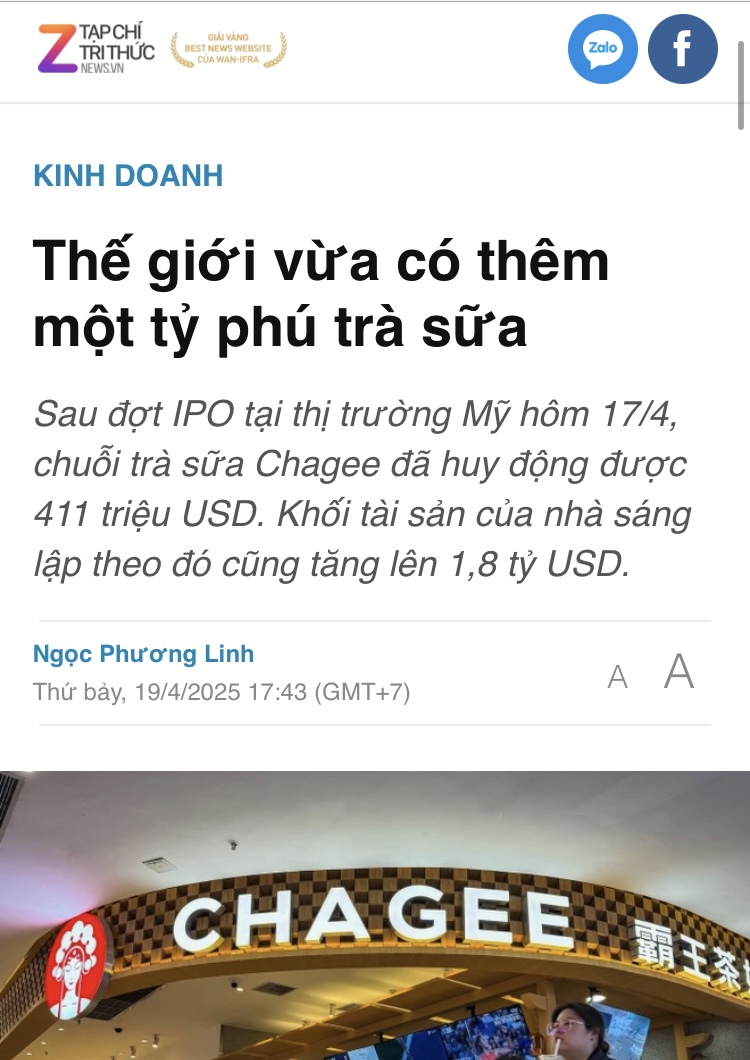Open the Kinh Doanh category

(x=128, y=176)
